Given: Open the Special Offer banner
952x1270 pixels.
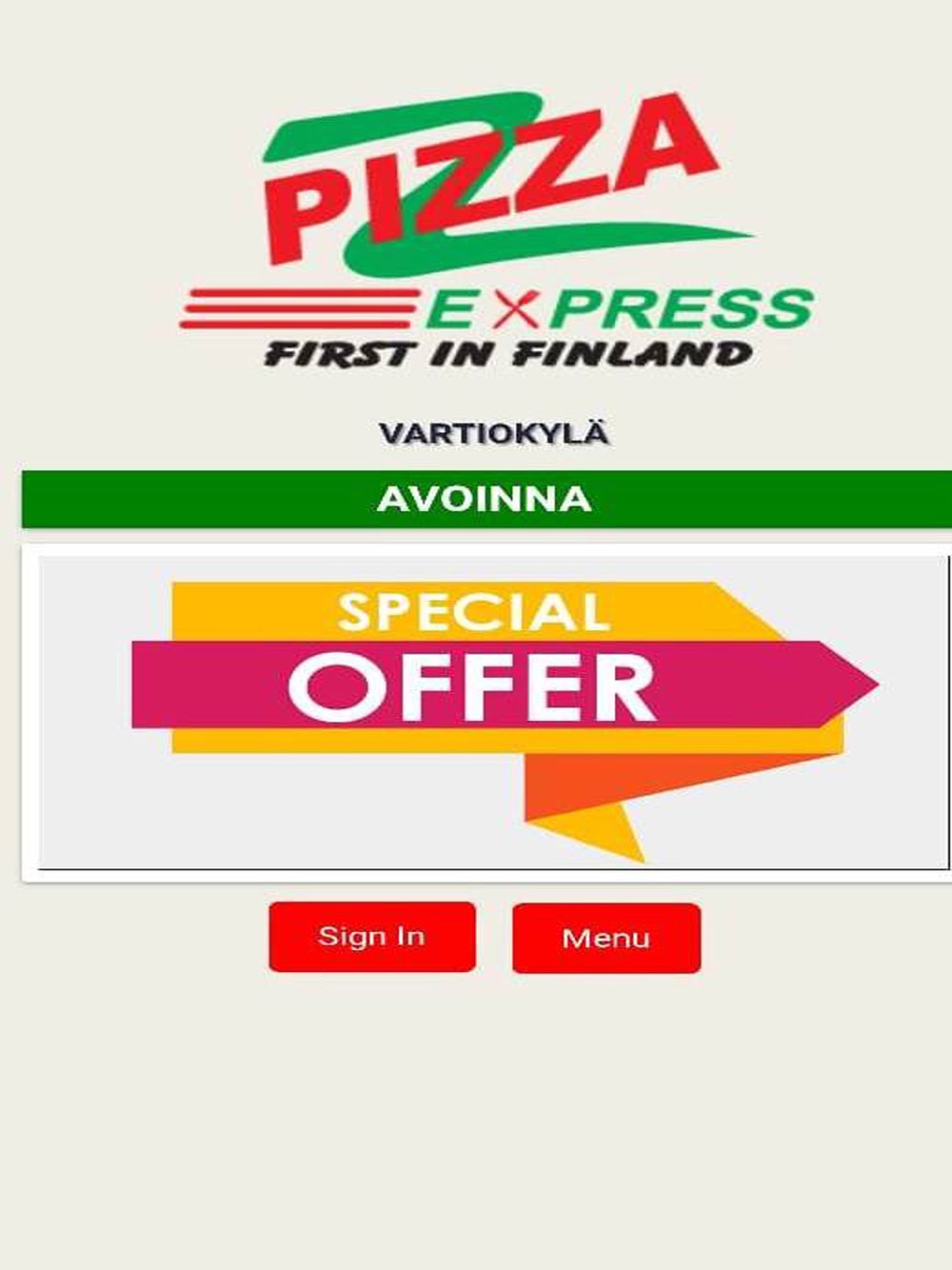Looking at the screenshot, I should (x=493, y=712).
